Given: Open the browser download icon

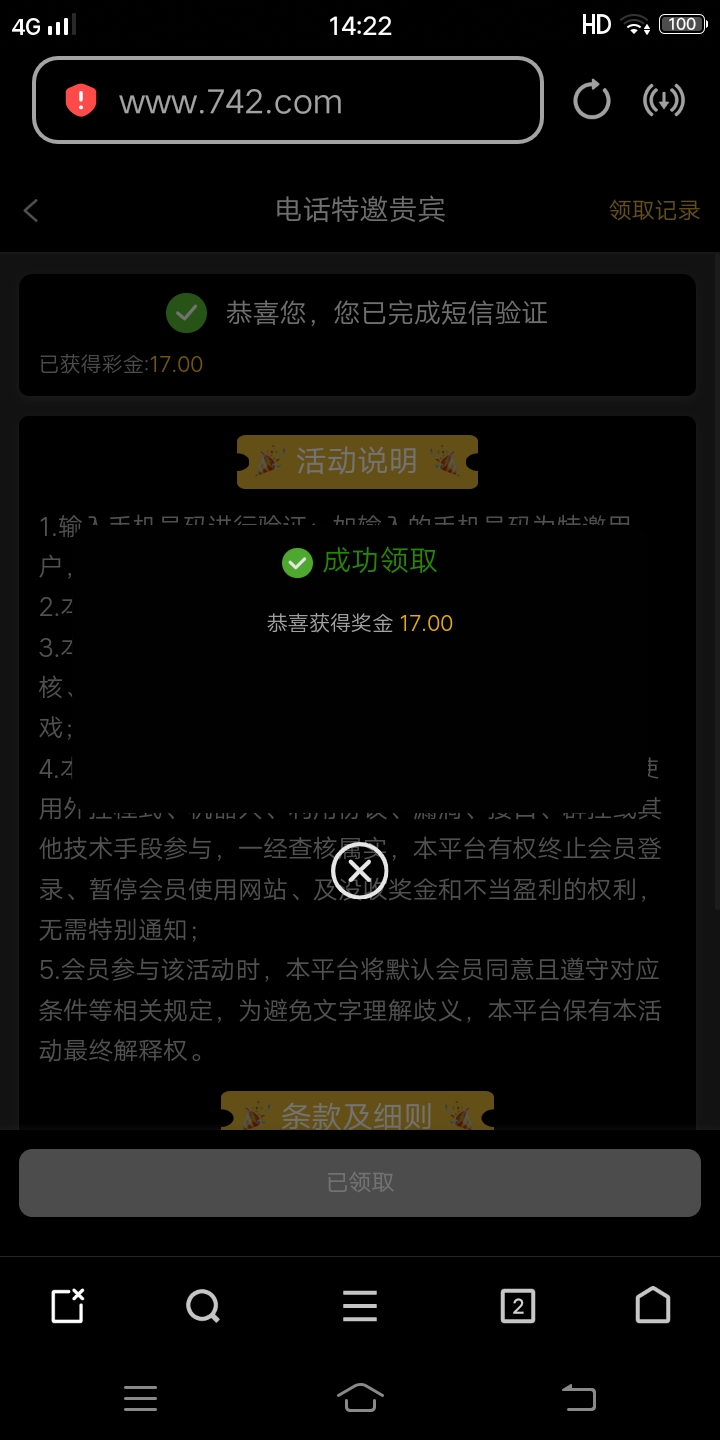Looking at the screenshot, I should coord(664,101).
